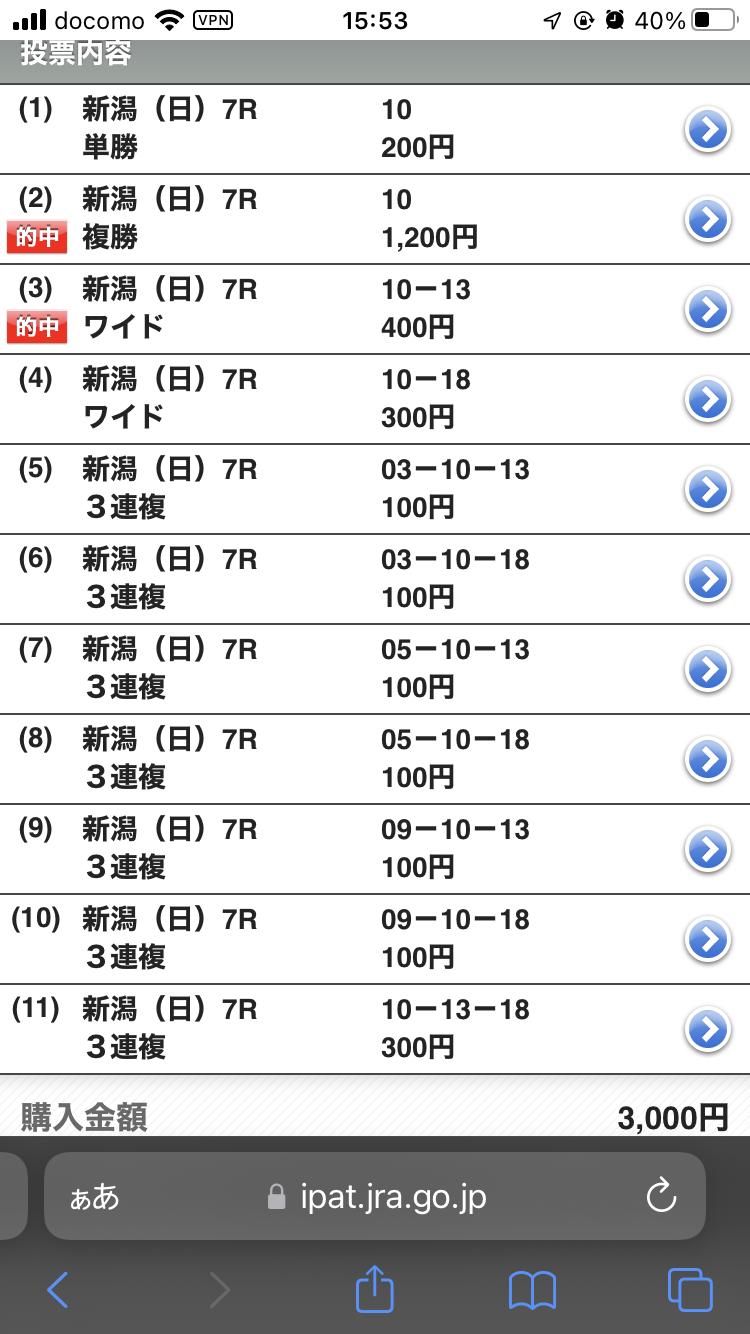Open details for bet (1) 単勝 10
The image size is (750, 1334).
tap(708, 130)
